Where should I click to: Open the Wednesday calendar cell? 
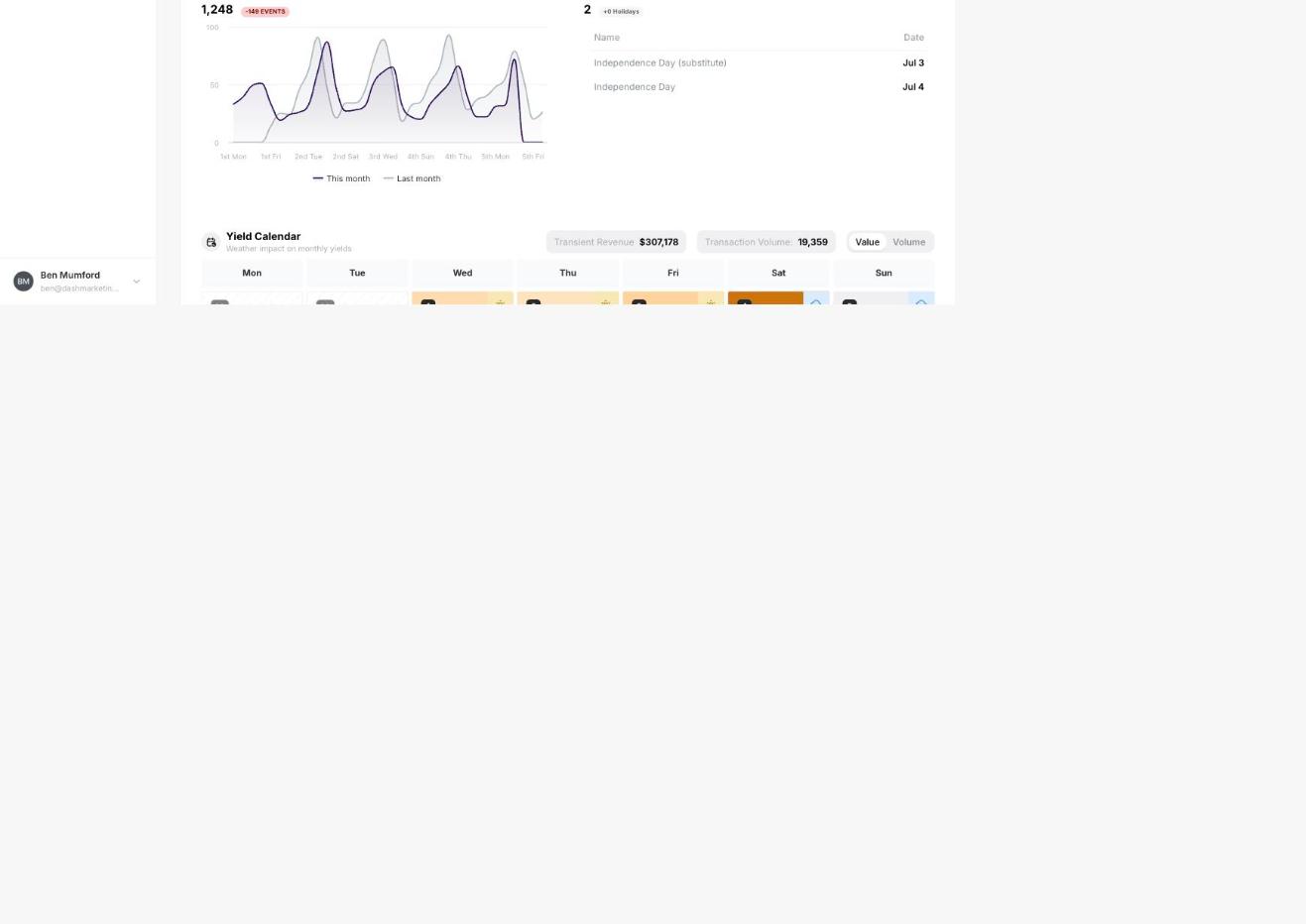[462, 298]
